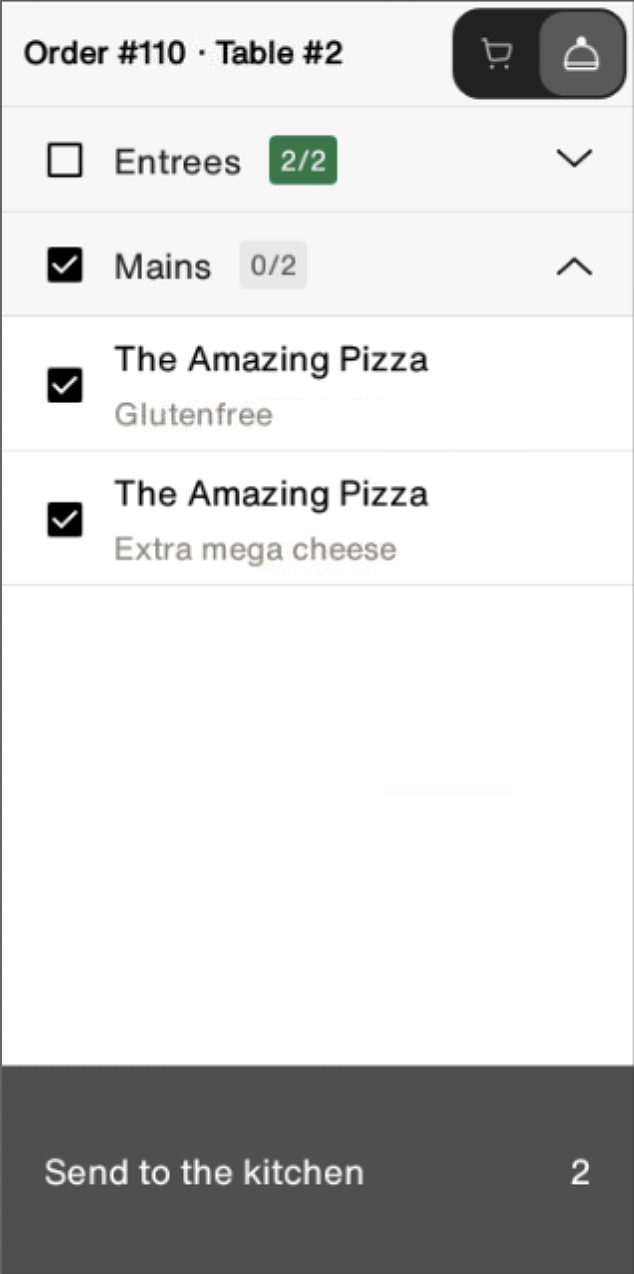Uncheck the Mains checkbox
The image size is (634, 1274).
65,265
